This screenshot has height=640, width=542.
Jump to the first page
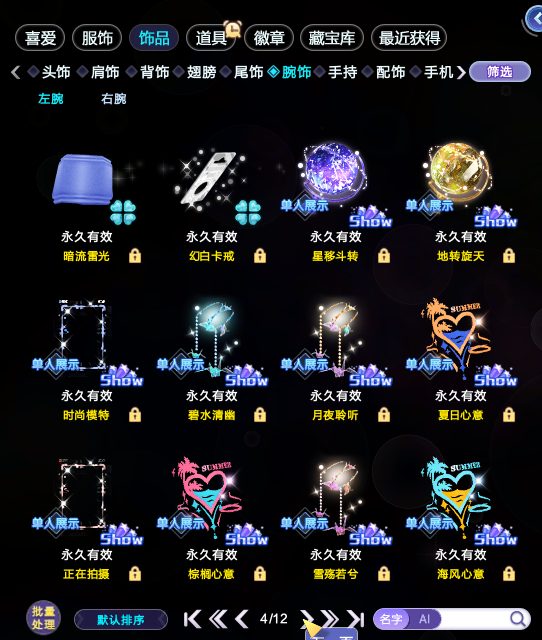[x=192, y=619]
